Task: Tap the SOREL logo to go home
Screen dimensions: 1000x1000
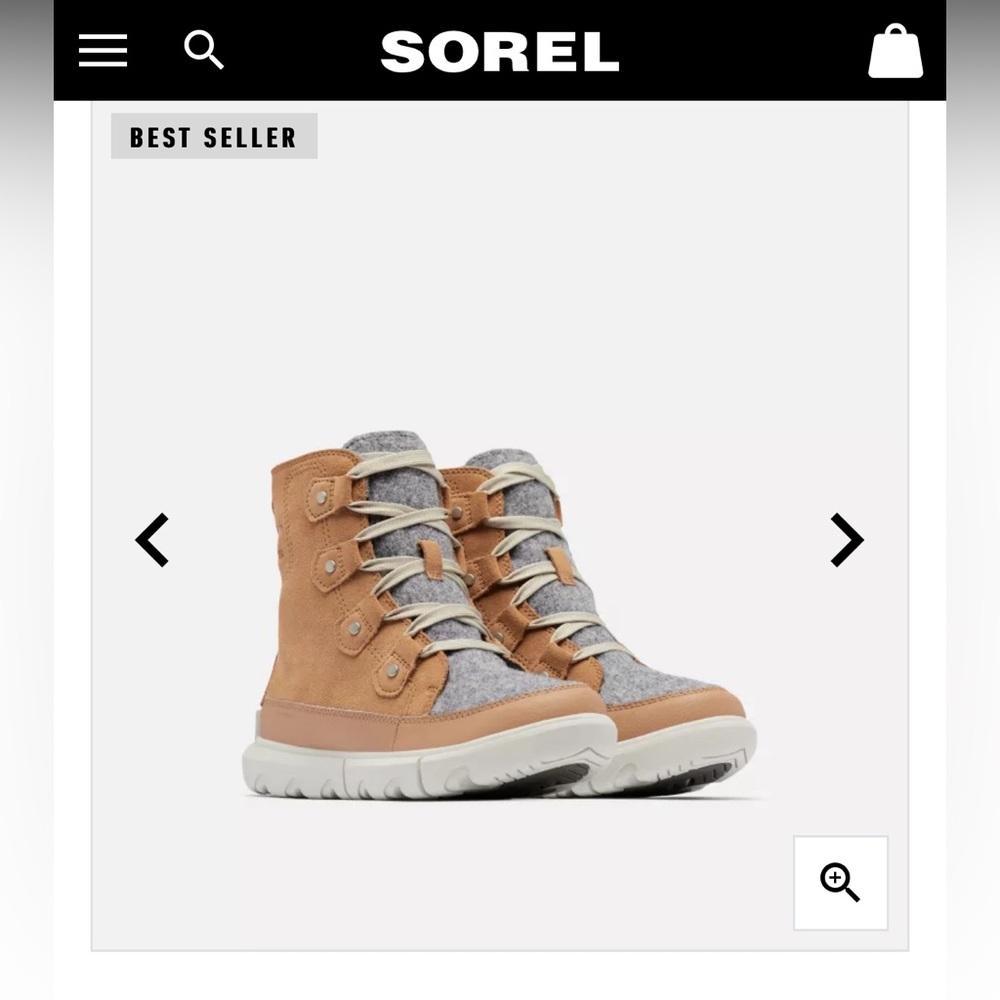Action: [499, 52]
